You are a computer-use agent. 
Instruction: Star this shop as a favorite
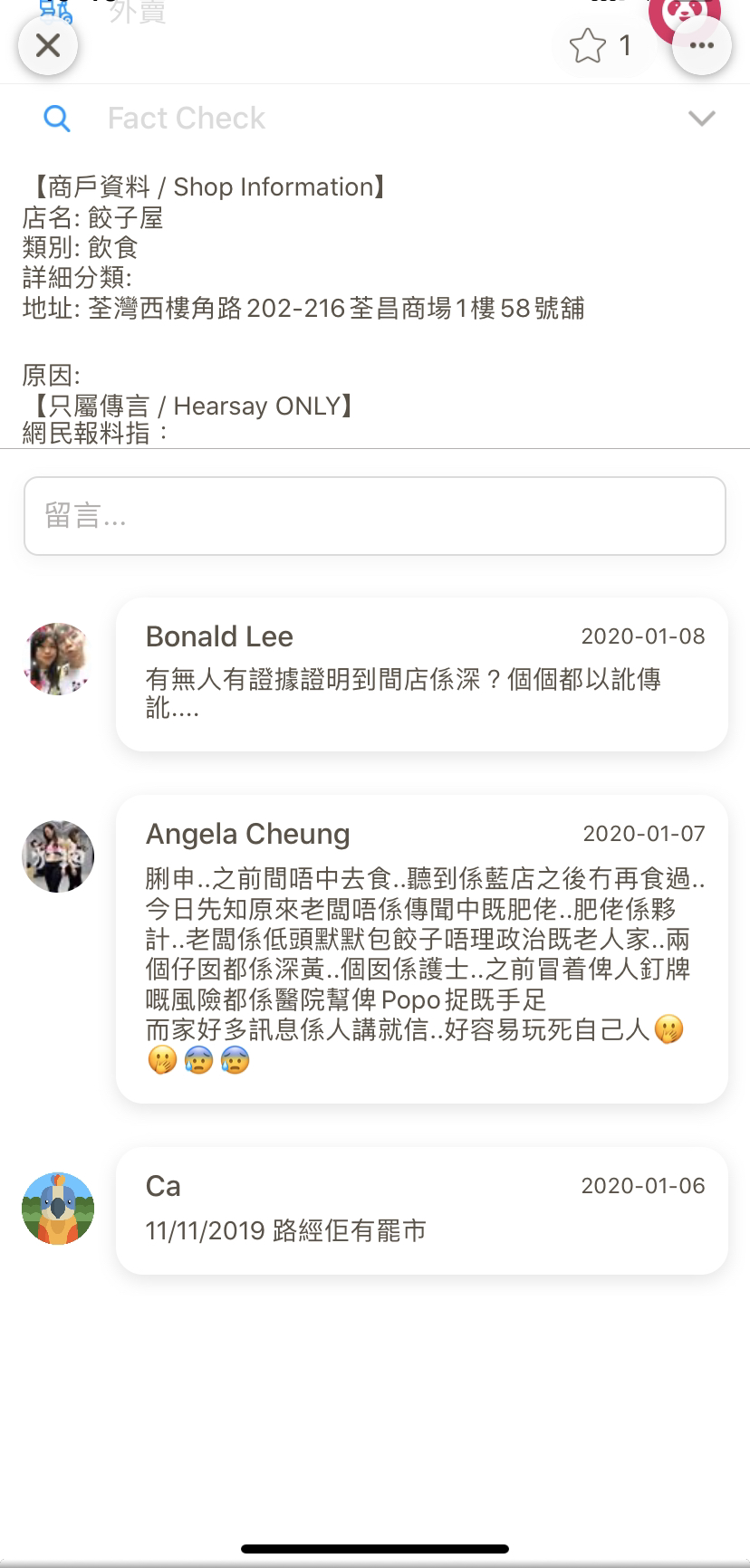pos(588,45)
